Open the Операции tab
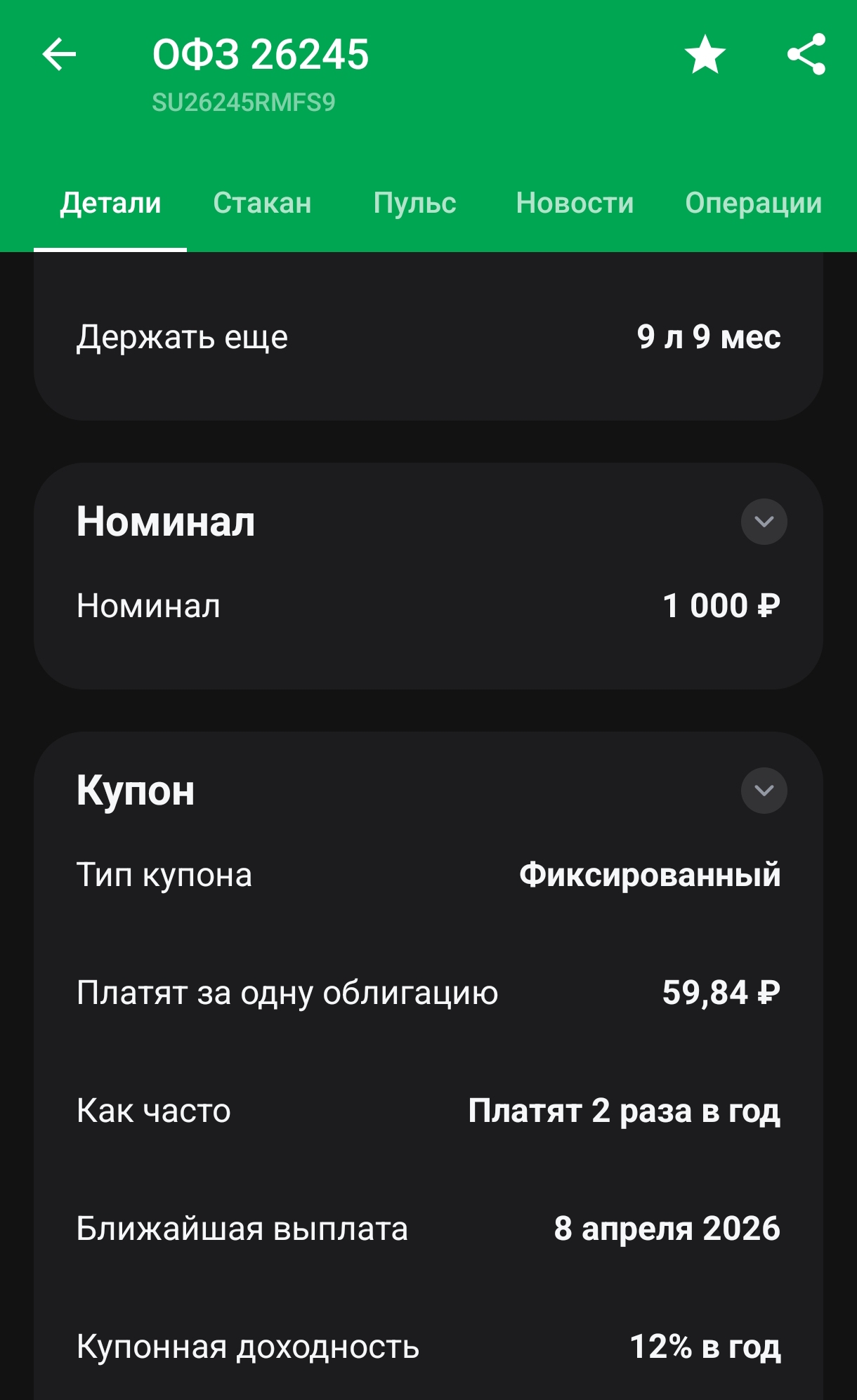 [x=753, y=203]
